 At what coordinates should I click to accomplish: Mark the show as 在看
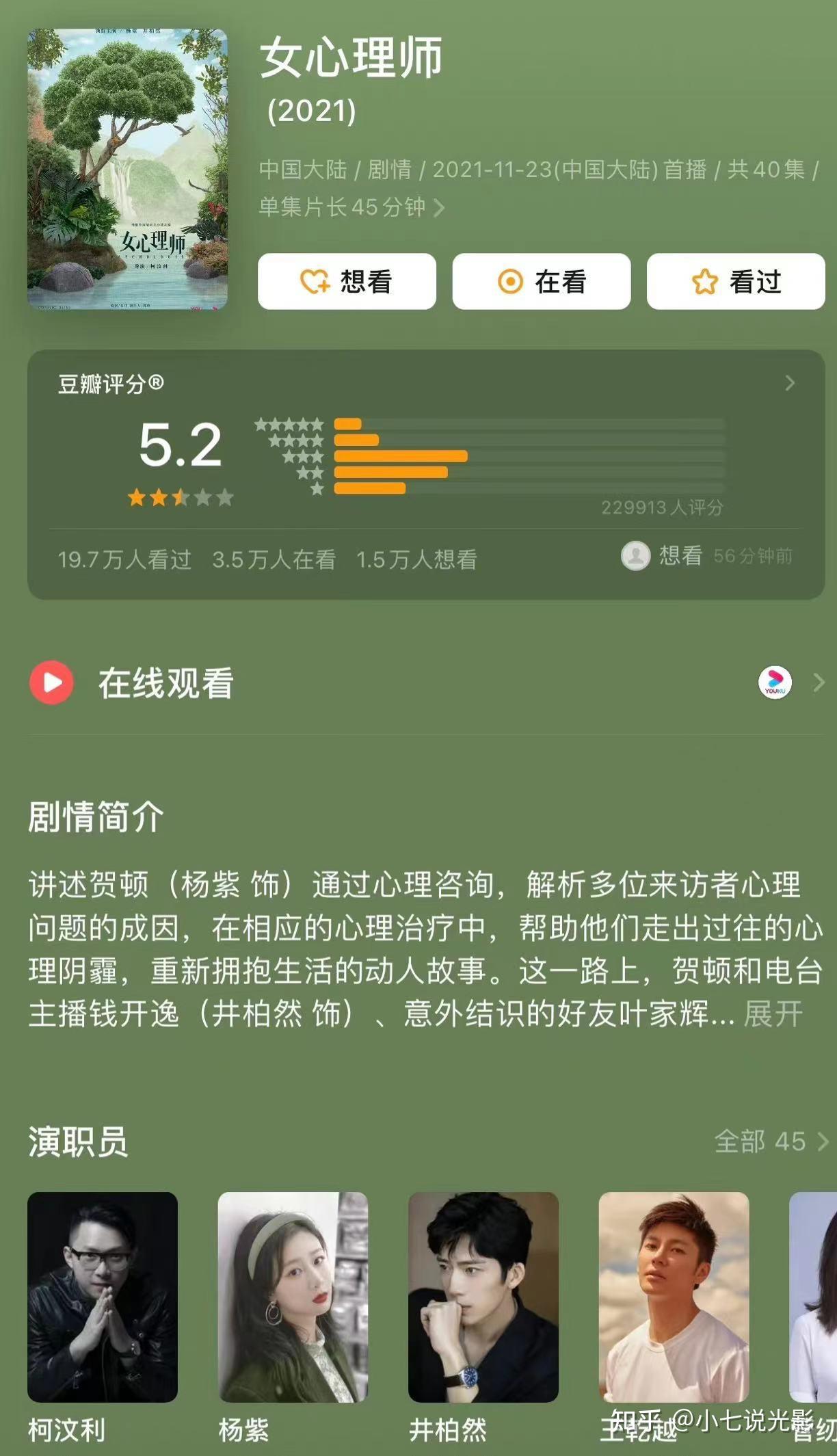click(541, 282)
